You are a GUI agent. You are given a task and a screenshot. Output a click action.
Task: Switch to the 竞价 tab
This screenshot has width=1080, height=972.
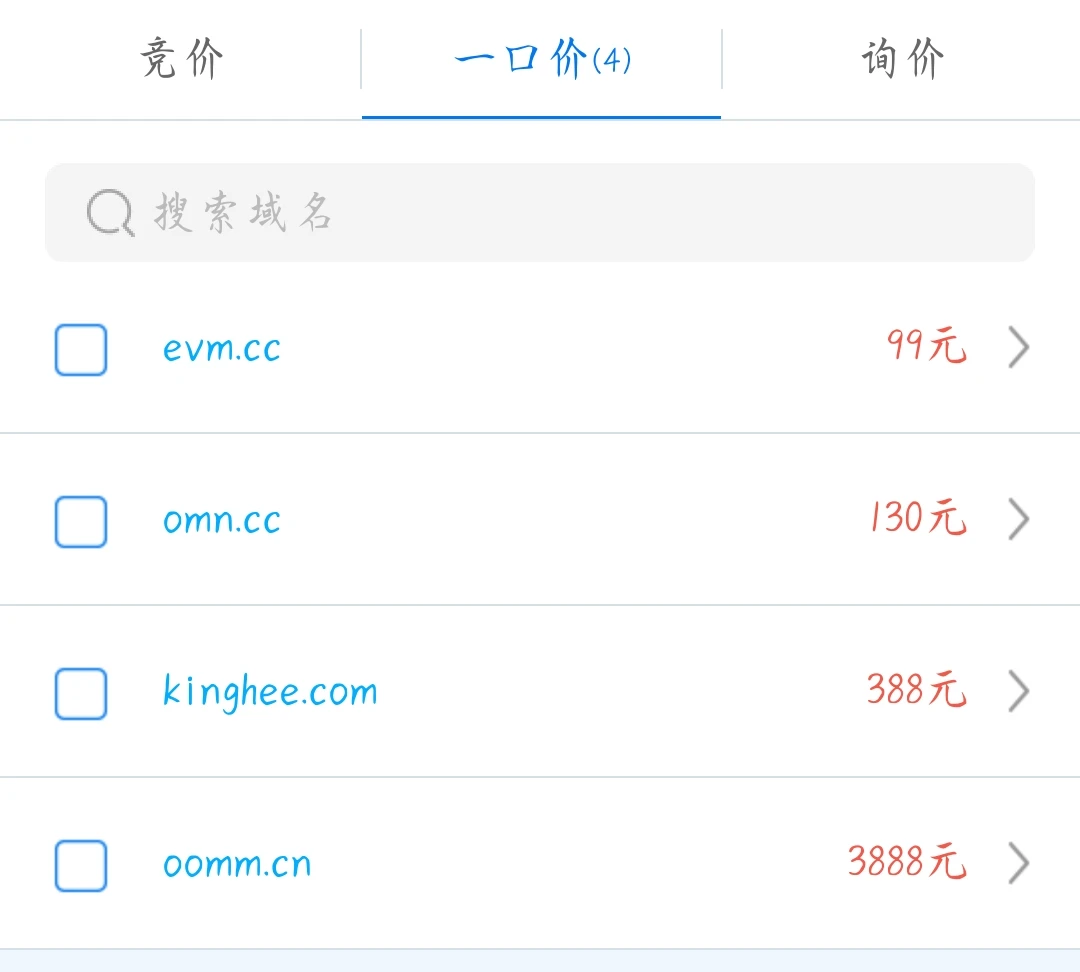click(181, 59)
